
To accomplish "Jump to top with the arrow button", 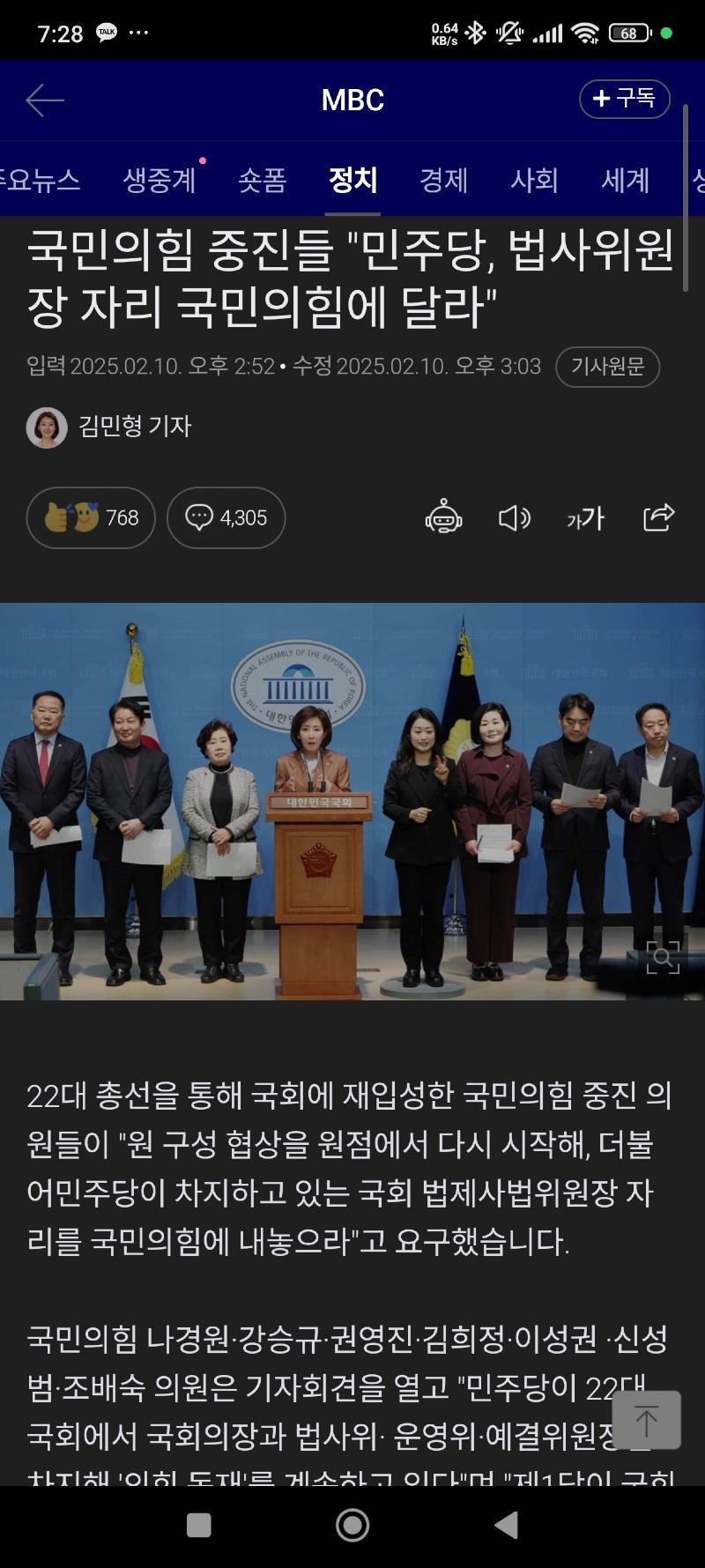I will (646, 1420).
